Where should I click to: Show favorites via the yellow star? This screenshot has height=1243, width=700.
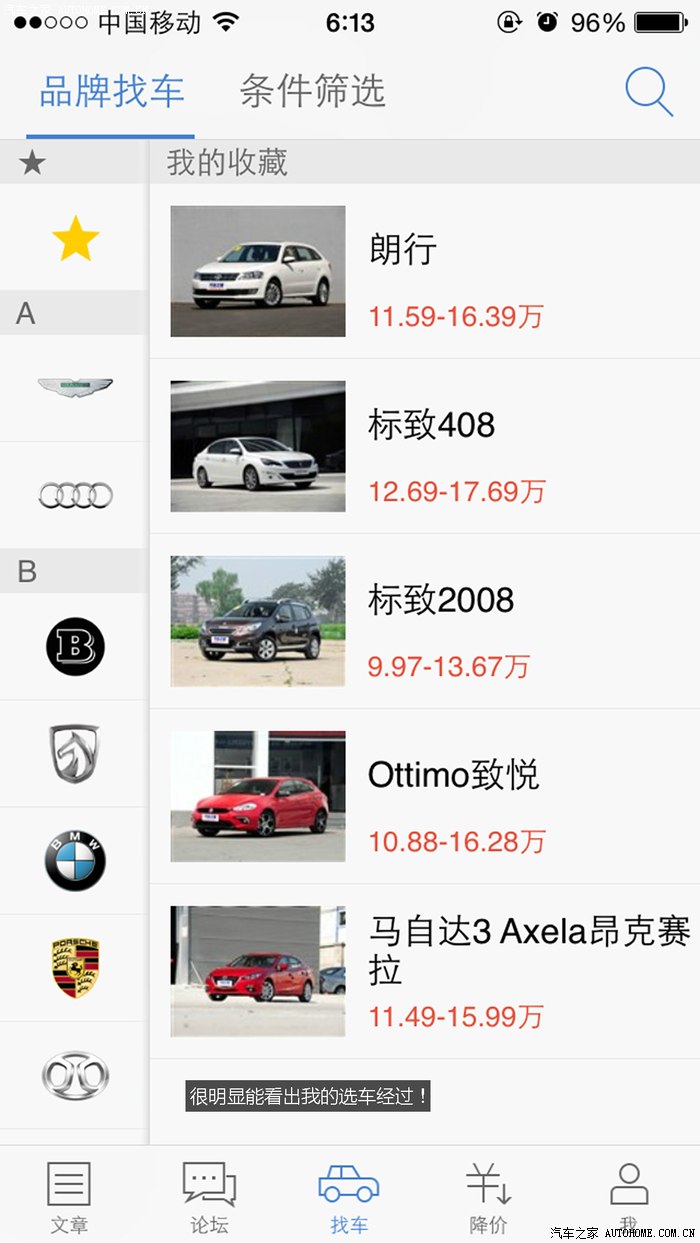[75, 240]
